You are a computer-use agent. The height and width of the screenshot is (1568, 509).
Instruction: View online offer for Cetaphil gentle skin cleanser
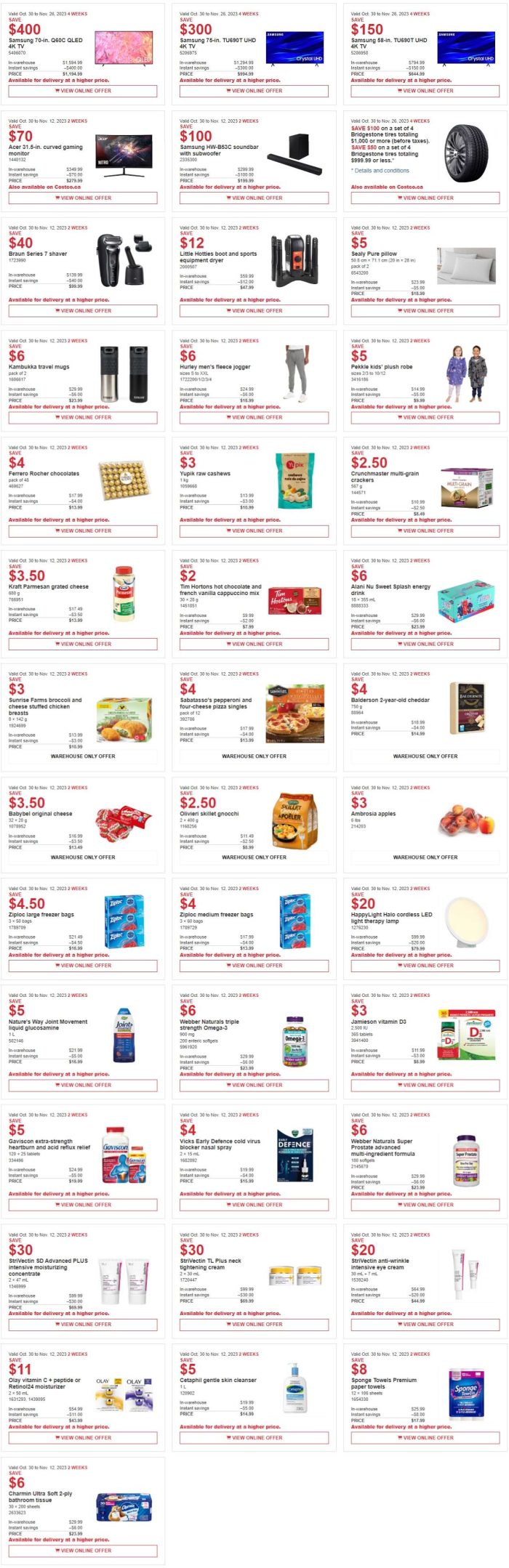click(254, 1437)
